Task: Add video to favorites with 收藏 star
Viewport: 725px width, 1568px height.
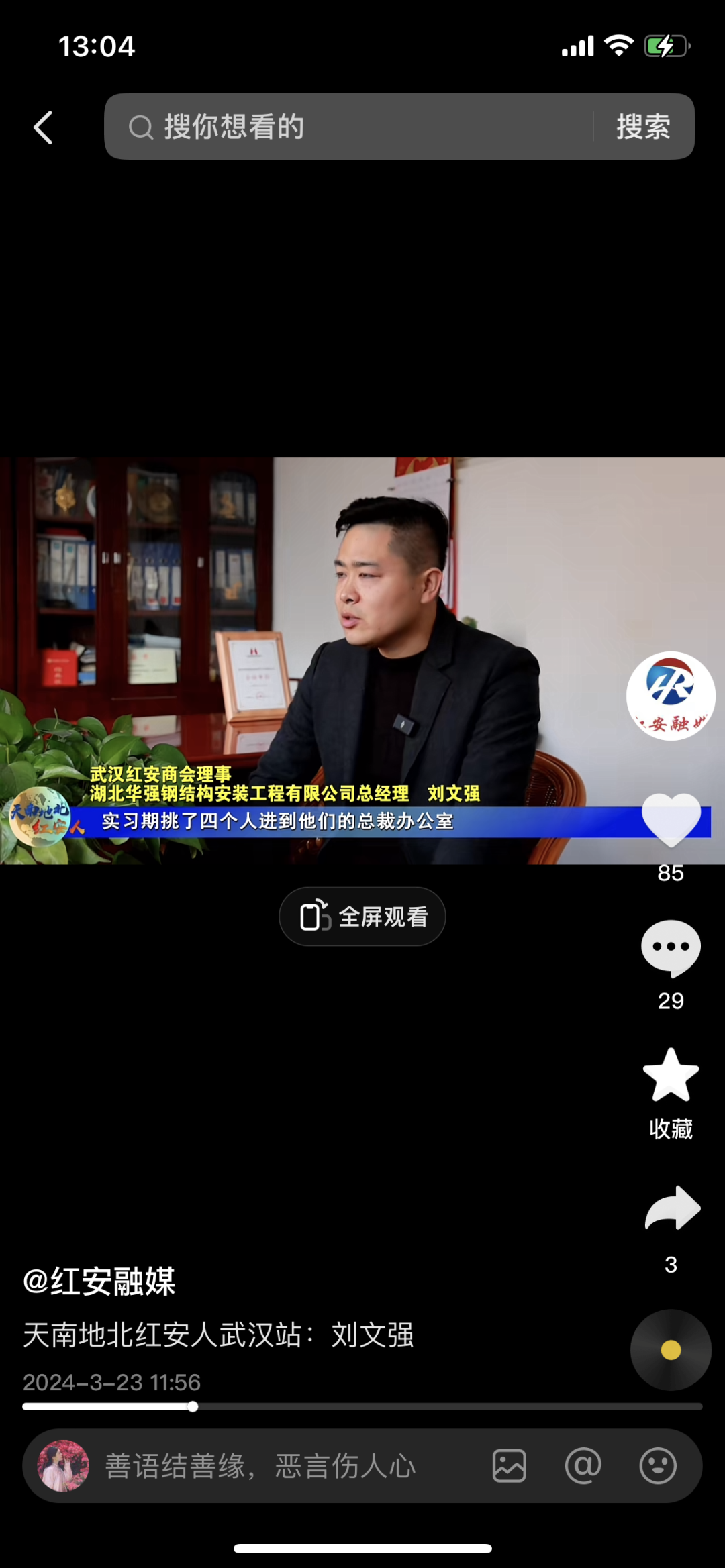Action: pos(671,1076)
